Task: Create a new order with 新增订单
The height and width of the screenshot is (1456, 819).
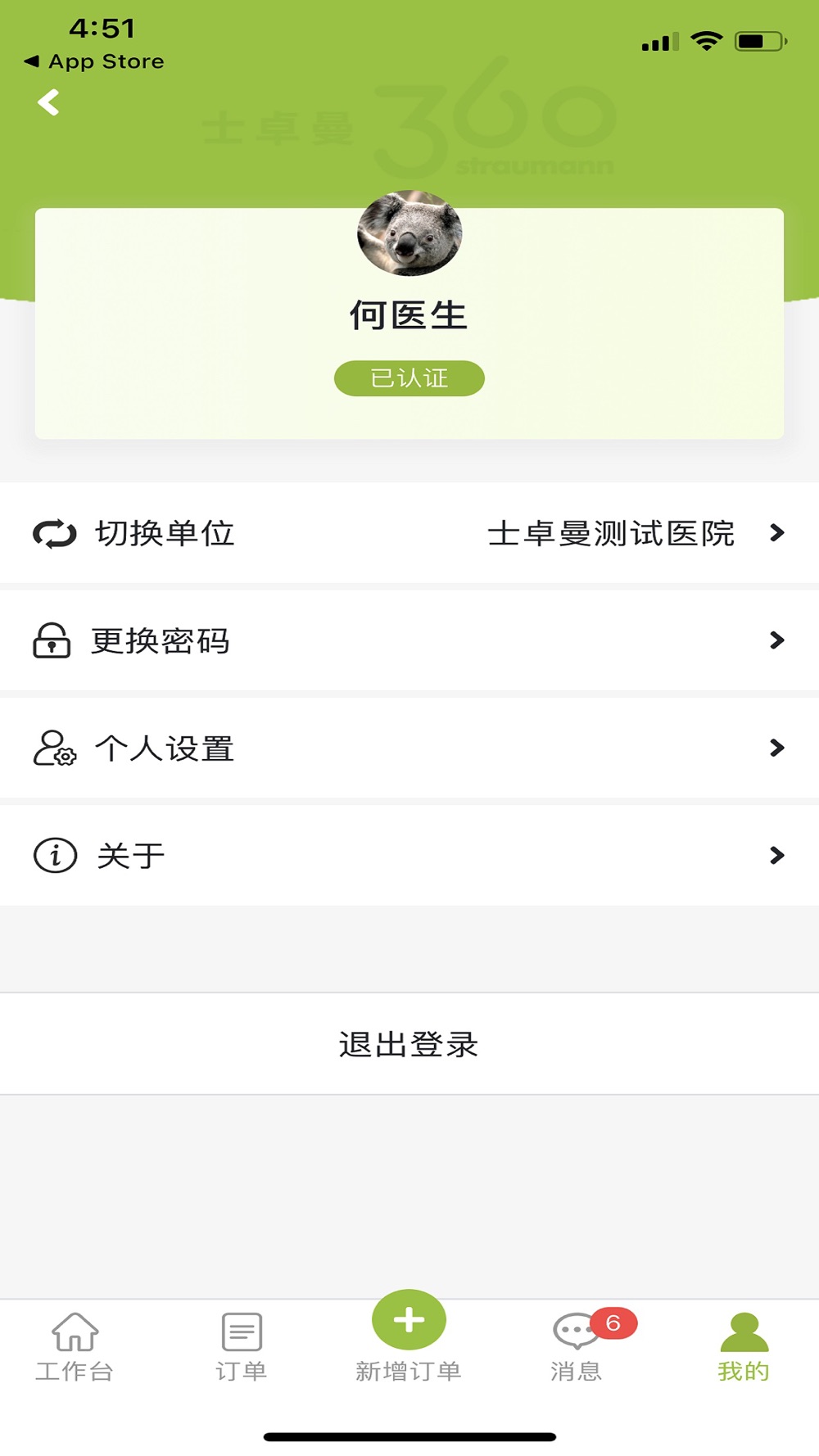Action: click(409, 1337)
